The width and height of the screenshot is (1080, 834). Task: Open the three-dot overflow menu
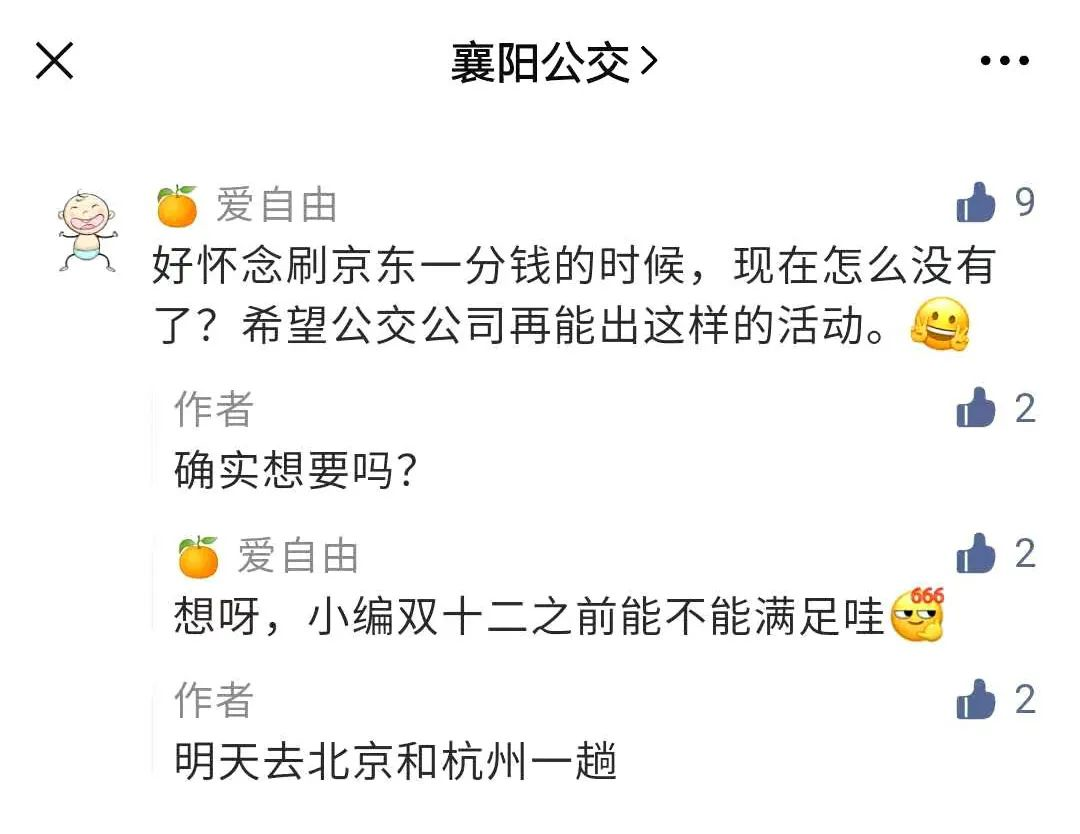[x=1004, y=62]
